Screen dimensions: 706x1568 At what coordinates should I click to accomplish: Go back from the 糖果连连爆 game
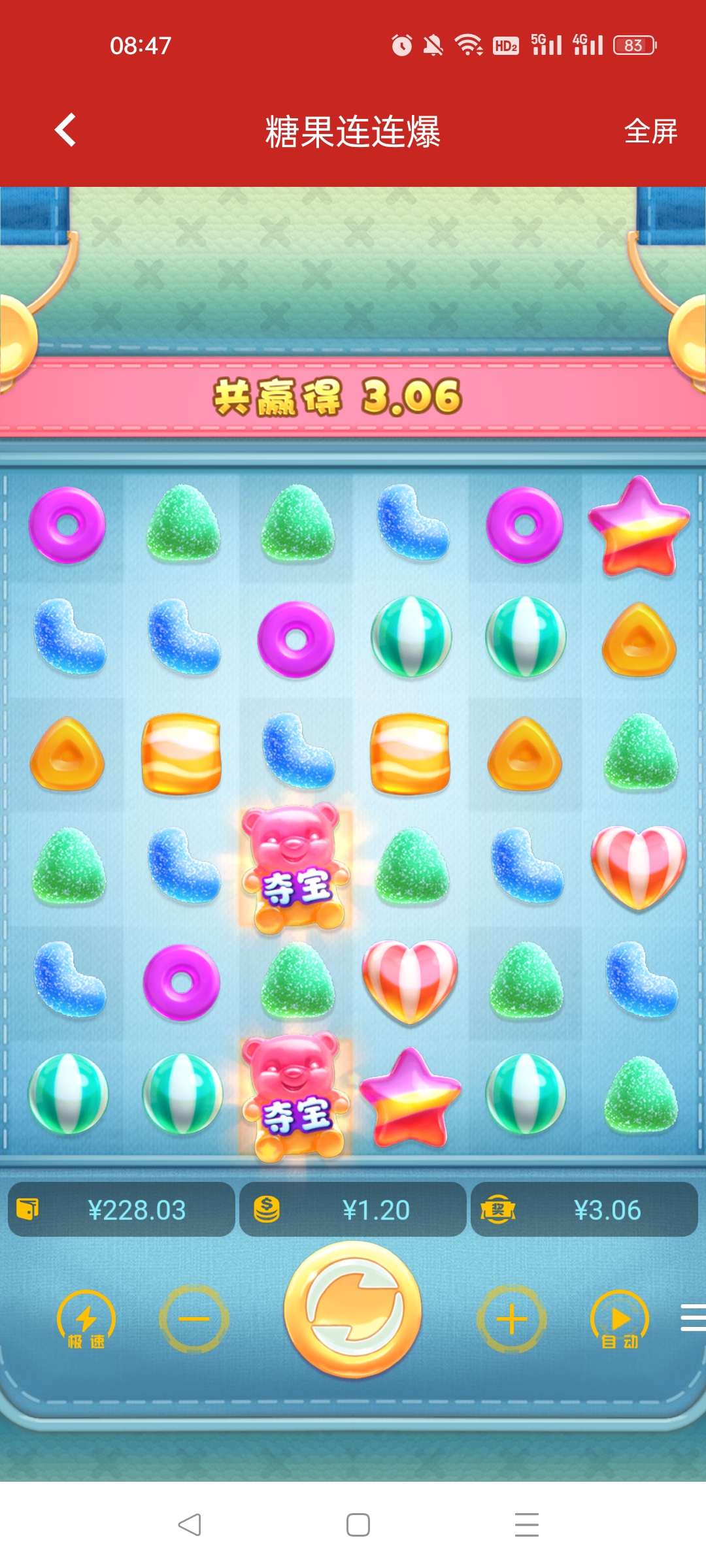(x=65, y=130)
